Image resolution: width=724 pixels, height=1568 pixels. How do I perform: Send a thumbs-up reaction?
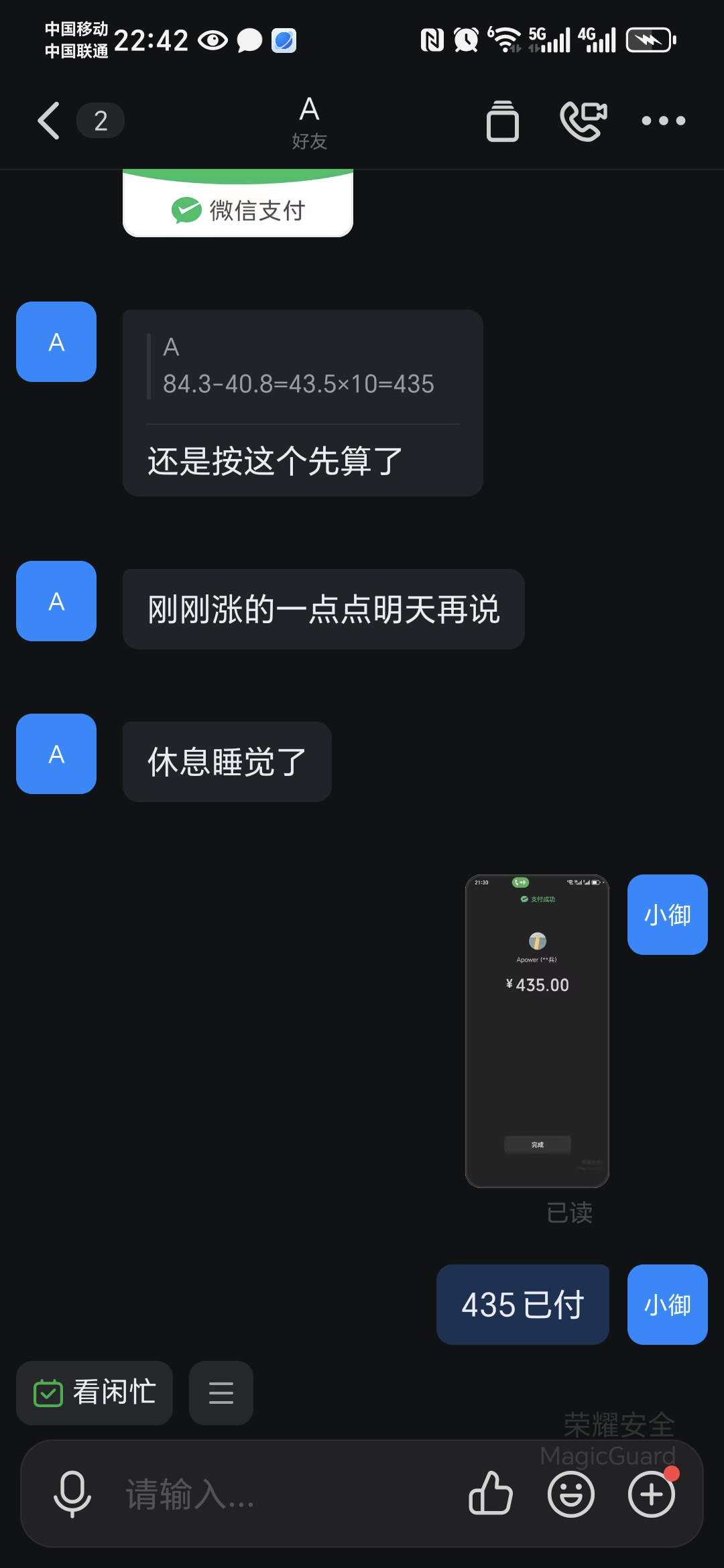point(491,1494)
